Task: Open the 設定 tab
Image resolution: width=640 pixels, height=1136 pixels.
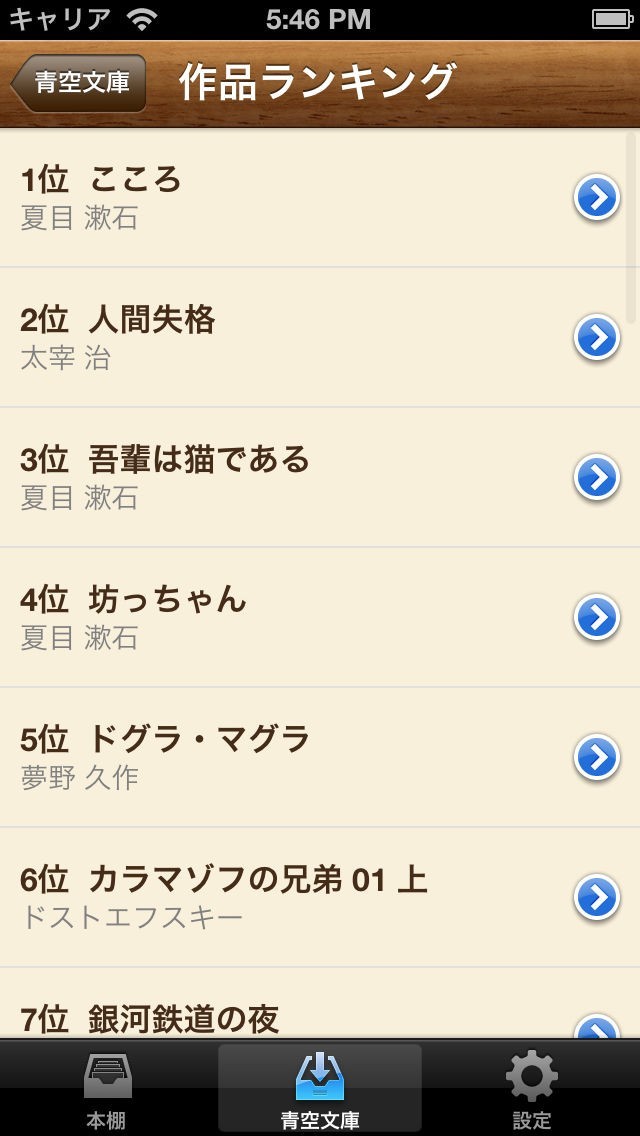Action: click(x=532, y=1090)
